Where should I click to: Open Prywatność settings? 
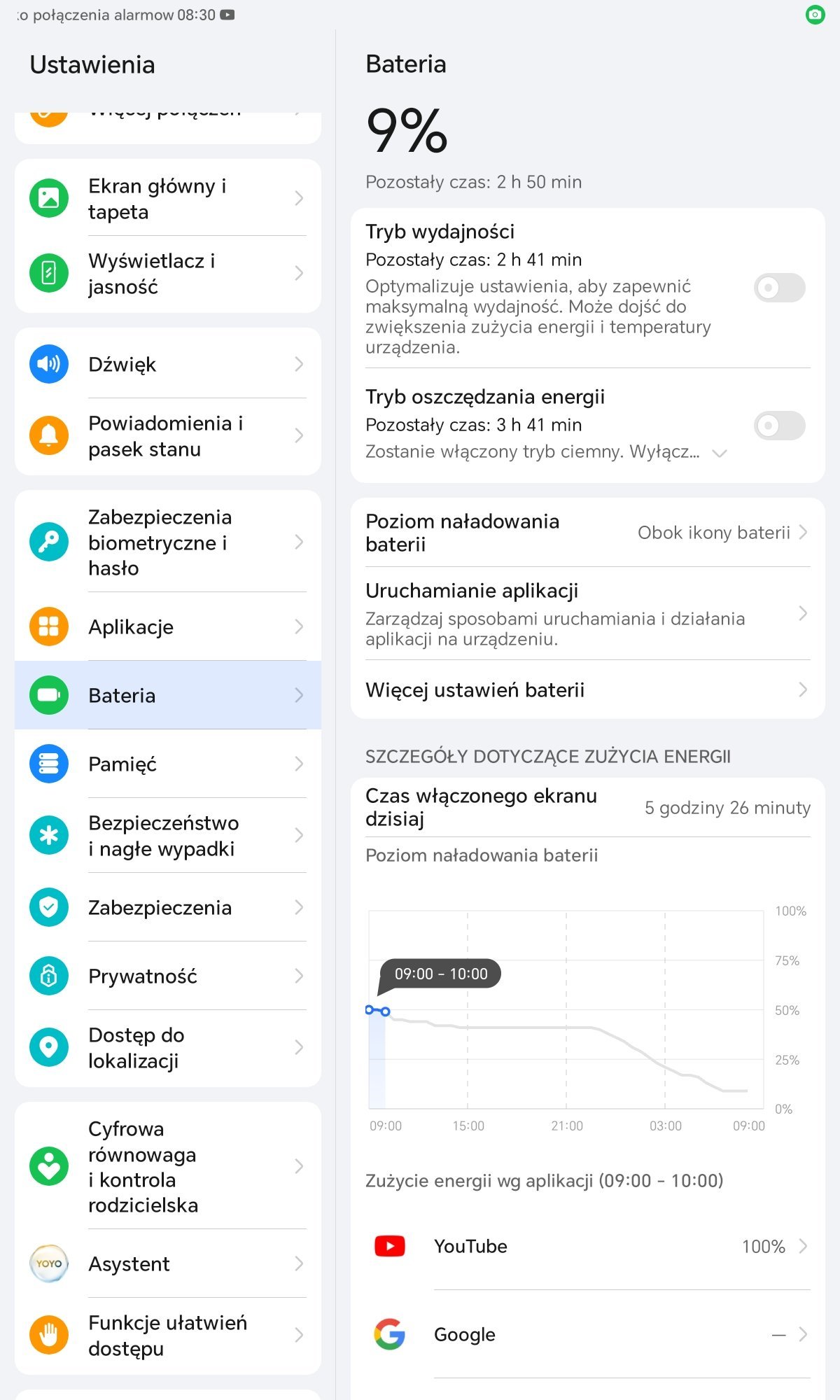coord(168,976)
